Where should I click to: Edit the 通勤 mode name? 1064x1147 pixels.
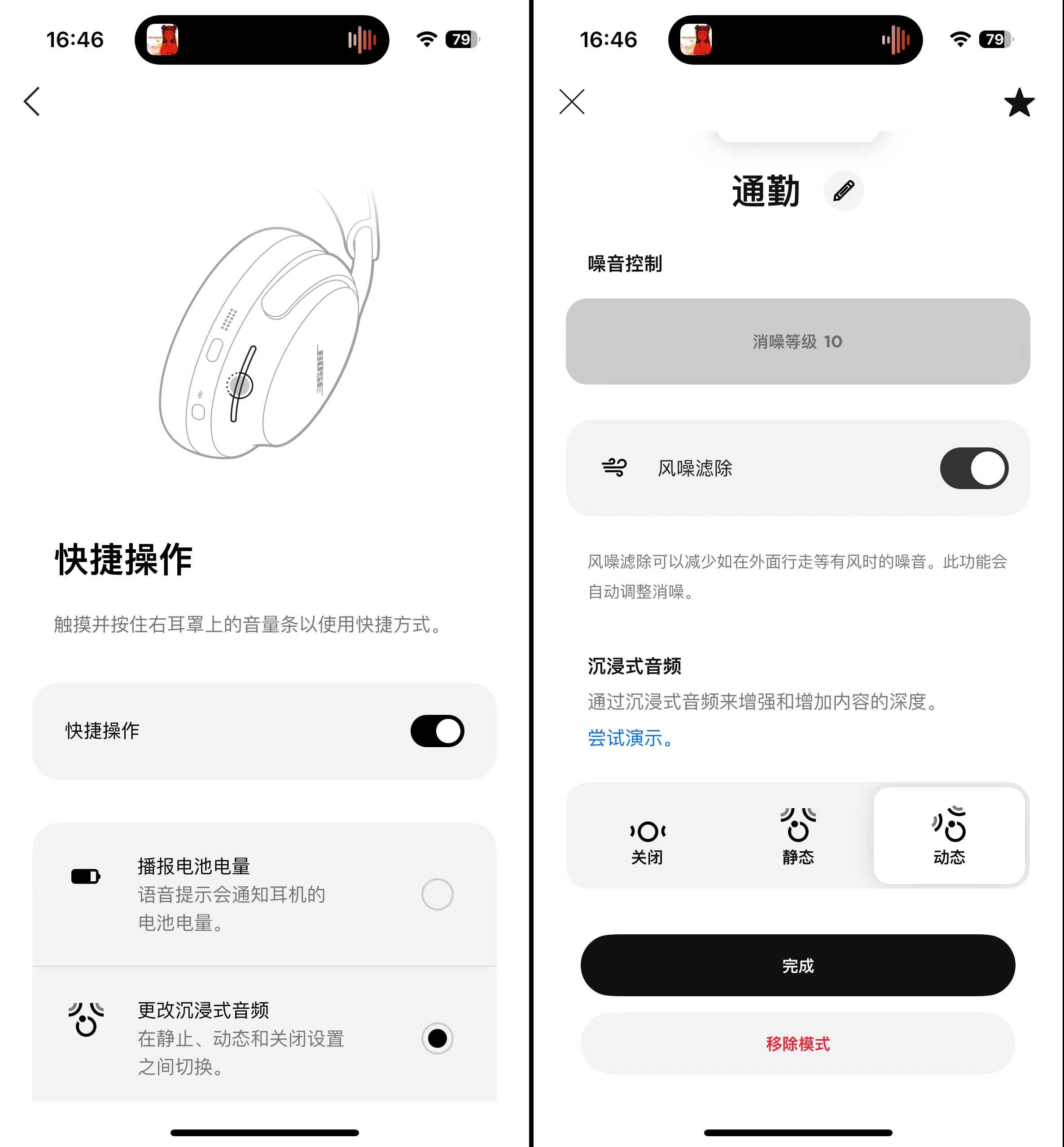844,191
